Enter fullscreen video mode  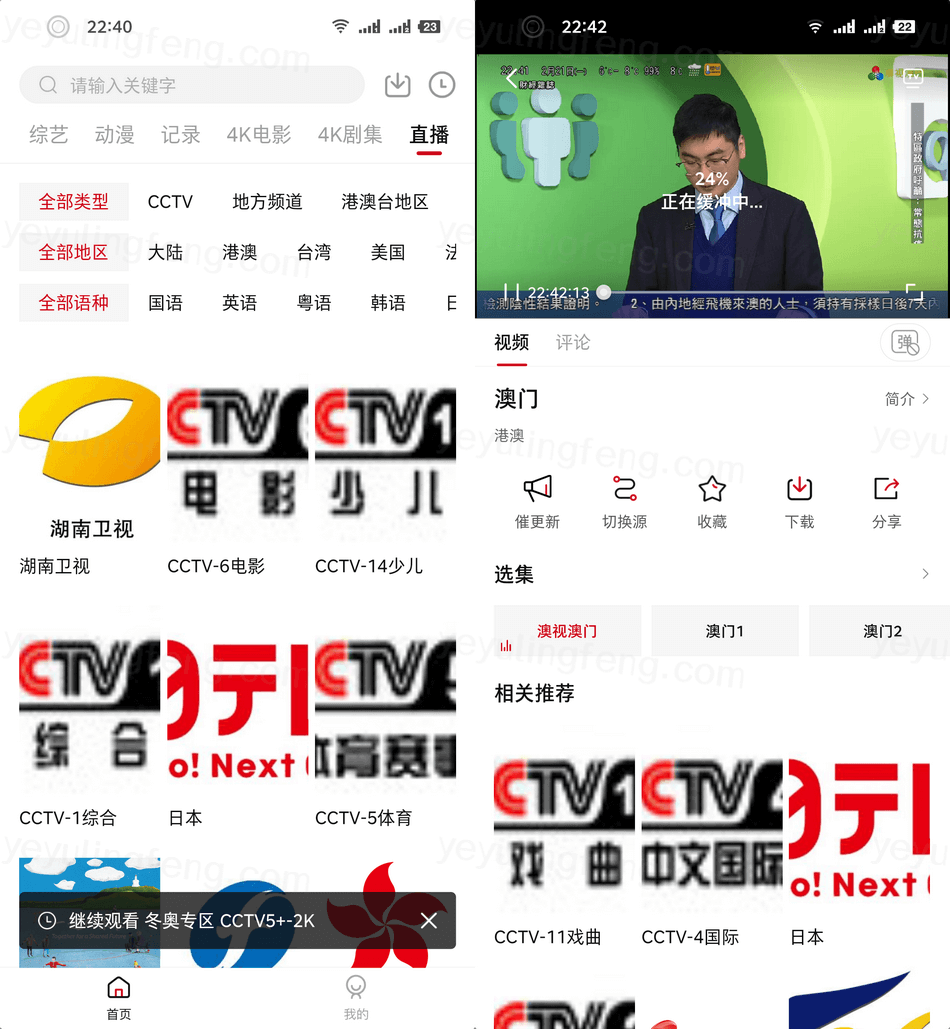pyautogui.click(x=914, y=293)
